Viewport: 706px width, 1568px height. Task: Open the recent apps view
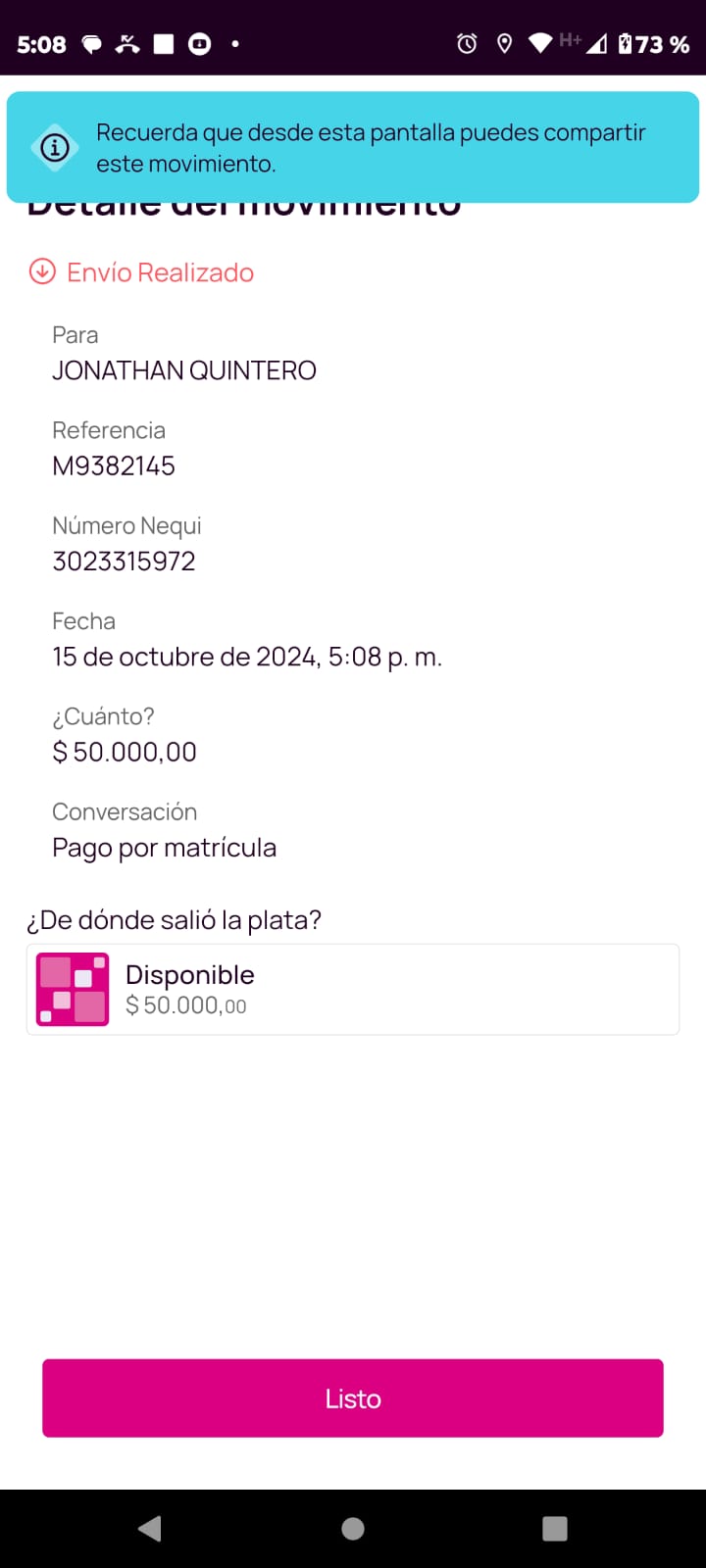[x=555, y=1529]
